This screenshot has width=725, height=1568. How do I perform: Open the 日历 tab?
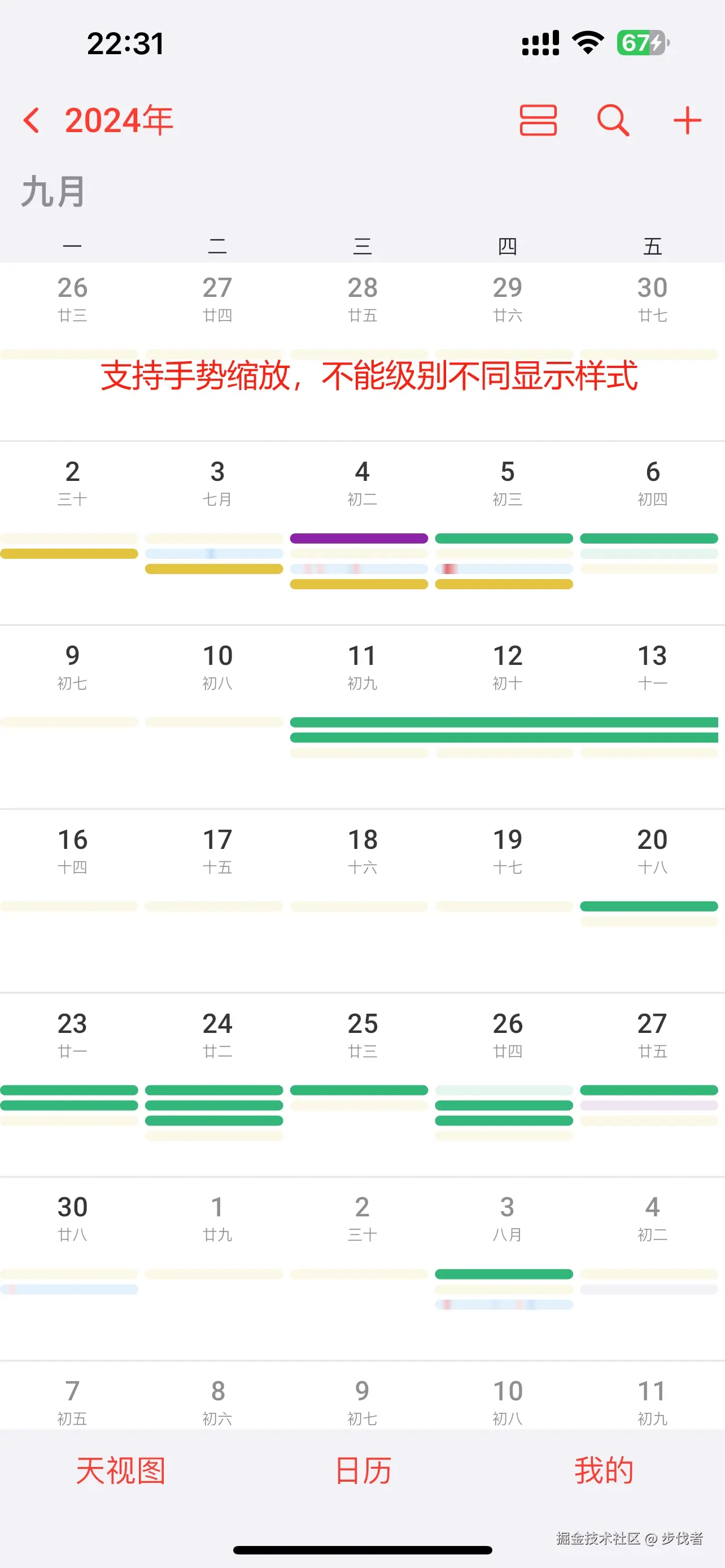(x=363, y=1470)
